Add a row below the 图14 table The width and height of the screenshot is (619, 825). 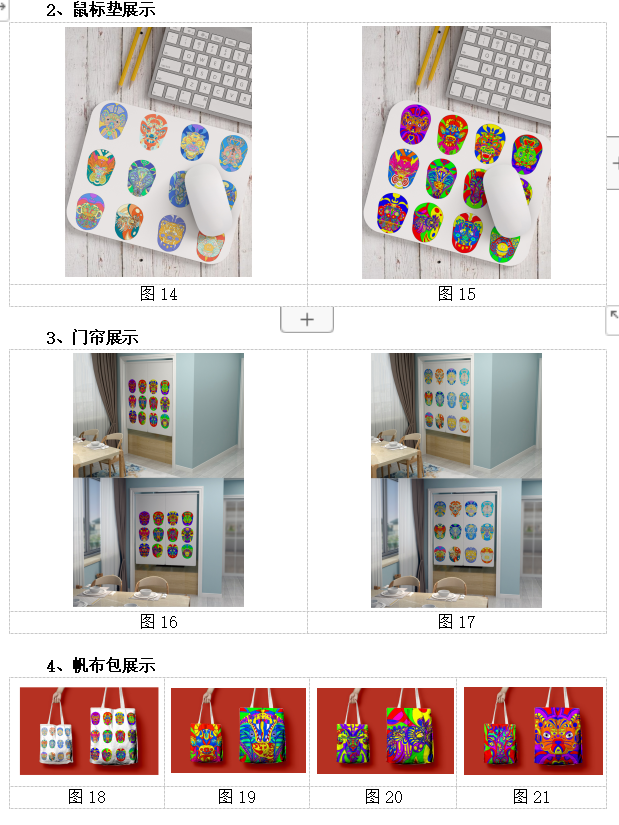pos(307,320)
